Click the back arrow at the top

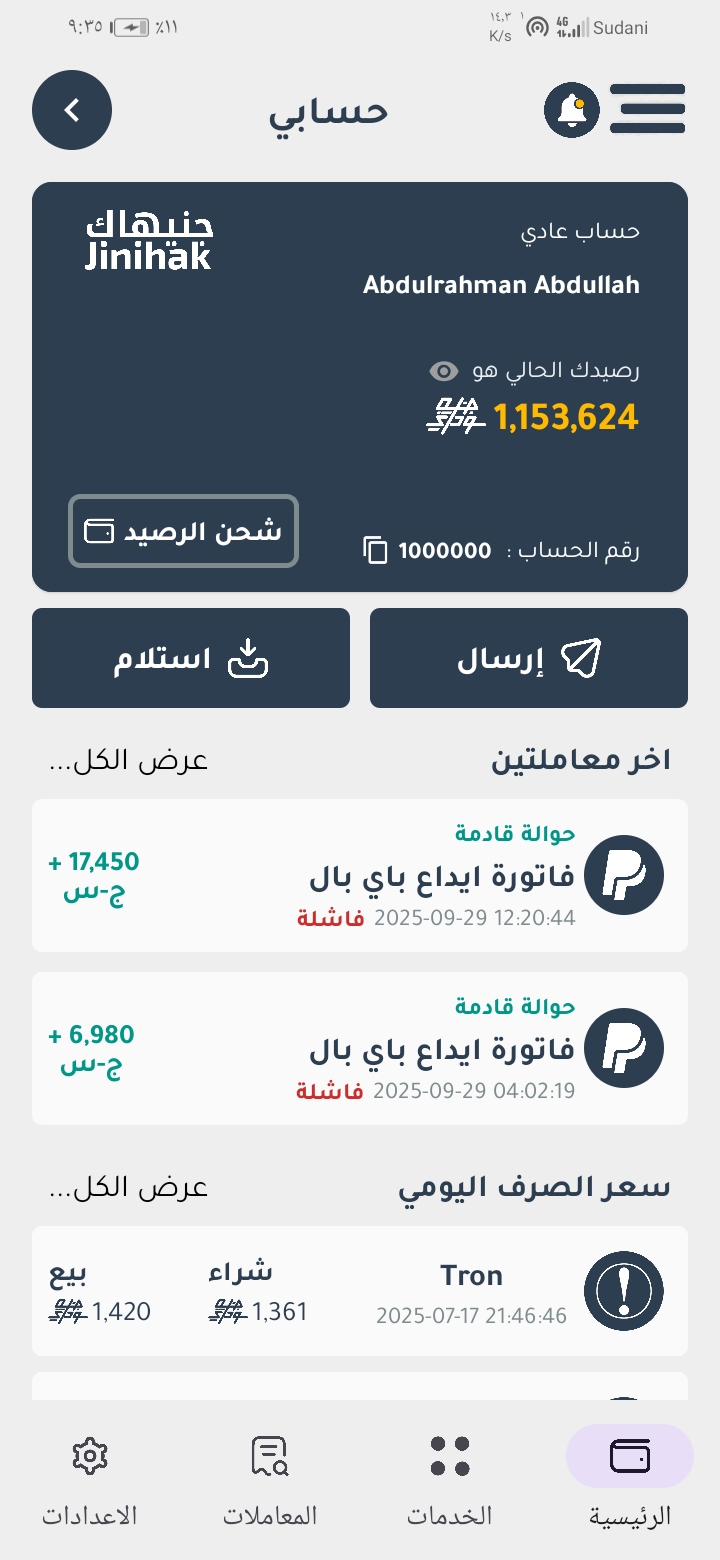71,110
